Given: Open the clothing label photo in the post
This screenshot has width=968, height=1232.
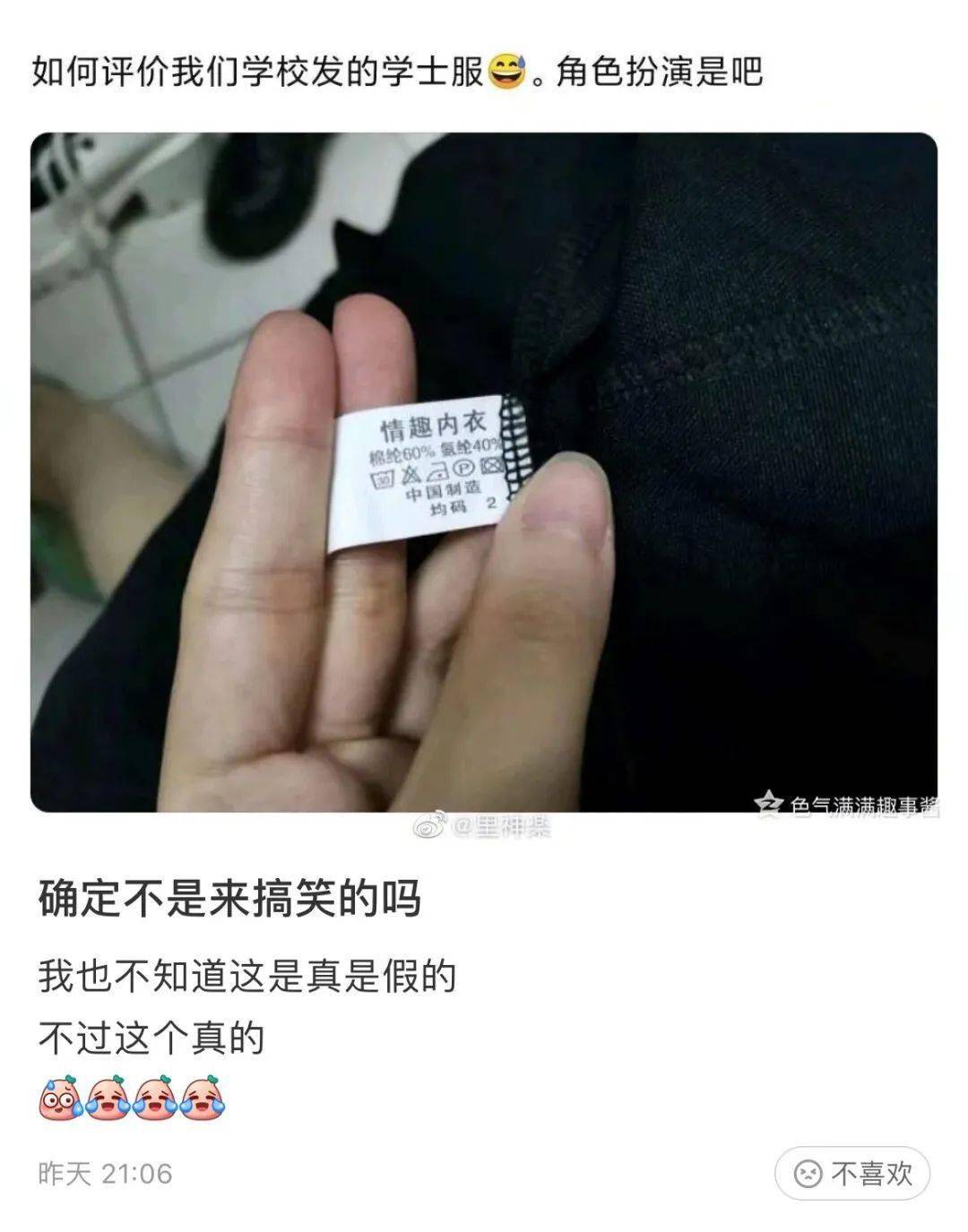Looking at the screenshot, I should click(484, 472).
